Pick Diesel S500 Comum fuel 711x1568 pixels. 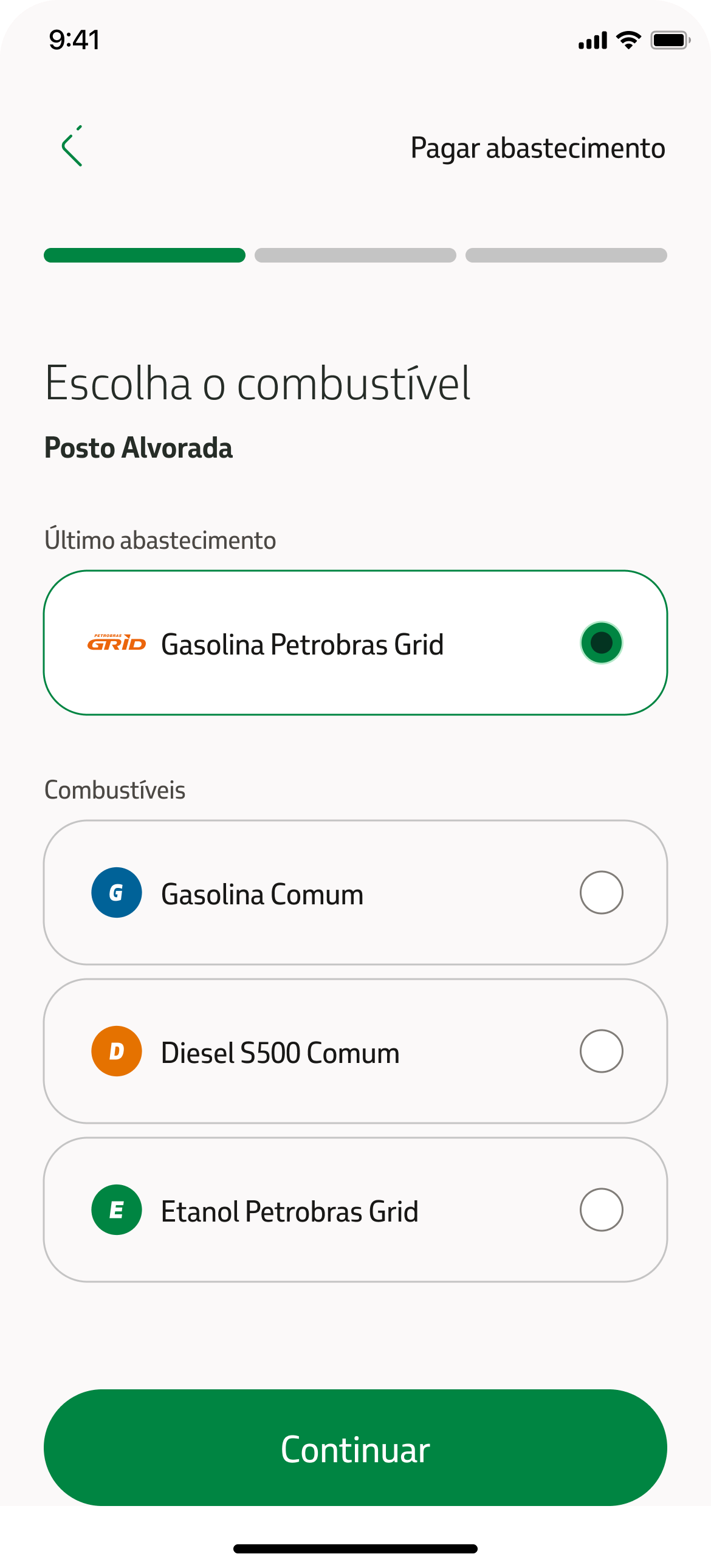(x=600, y=1051)
